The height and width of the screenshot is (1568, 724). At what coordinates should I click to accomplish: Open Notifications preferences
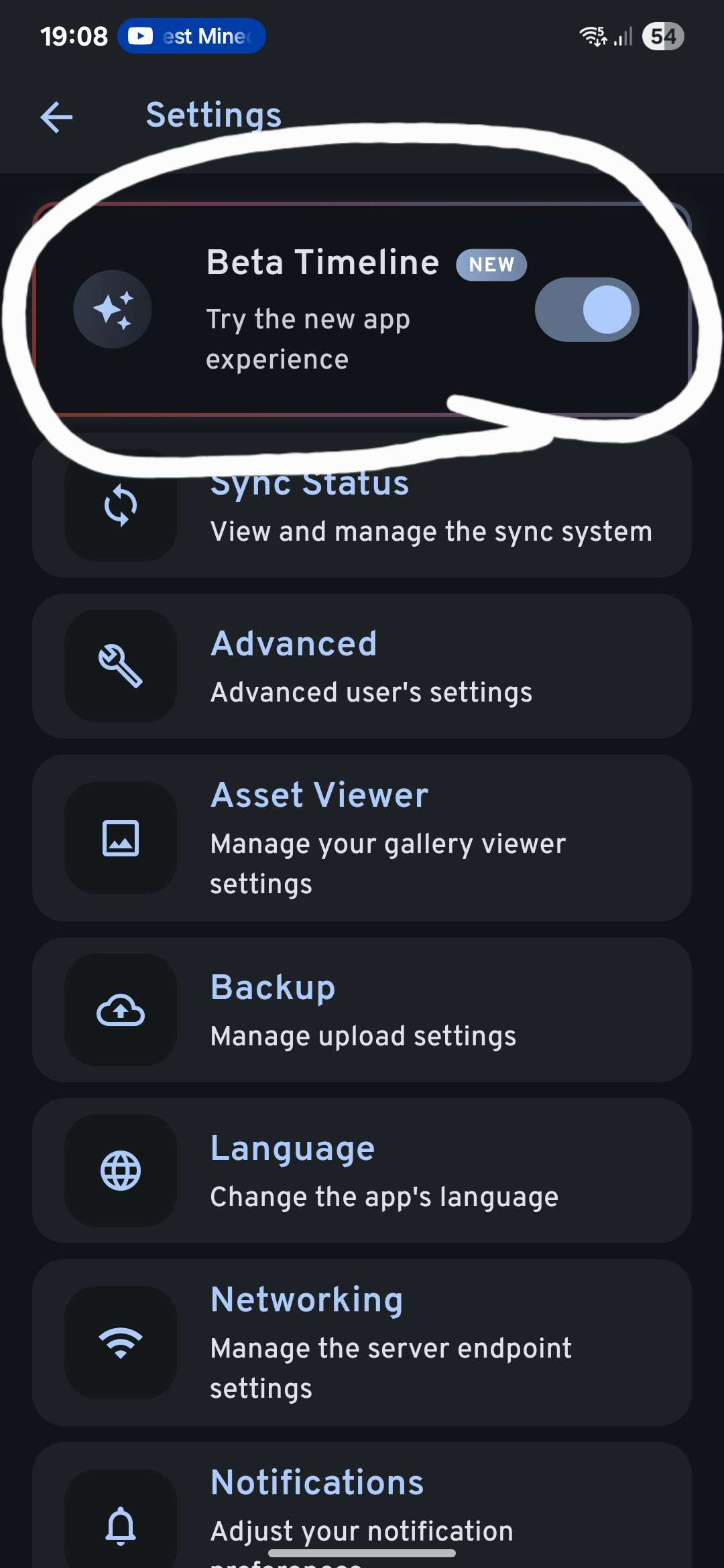coord(362,1508)
